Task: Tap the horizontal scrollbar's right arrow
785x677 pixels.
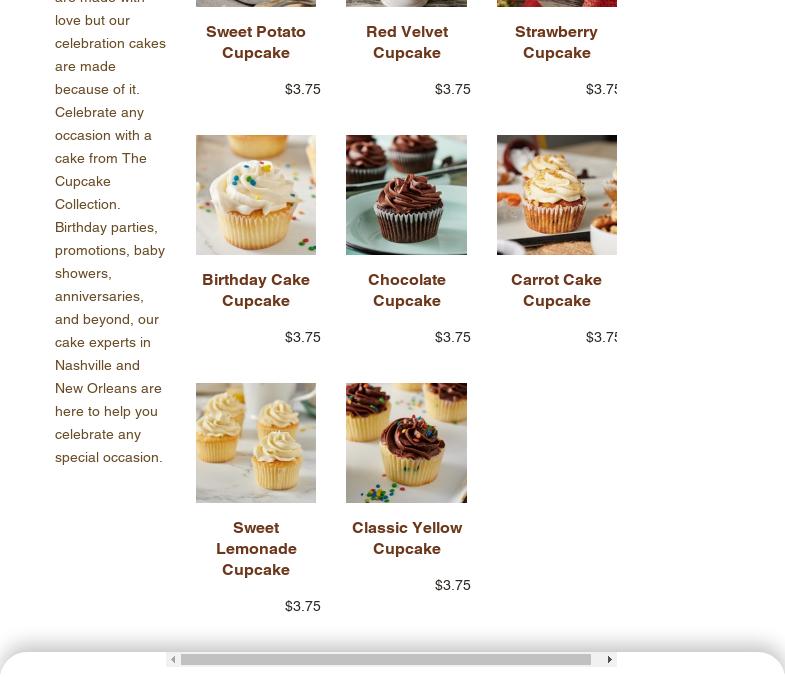Action: click(609, 660)
